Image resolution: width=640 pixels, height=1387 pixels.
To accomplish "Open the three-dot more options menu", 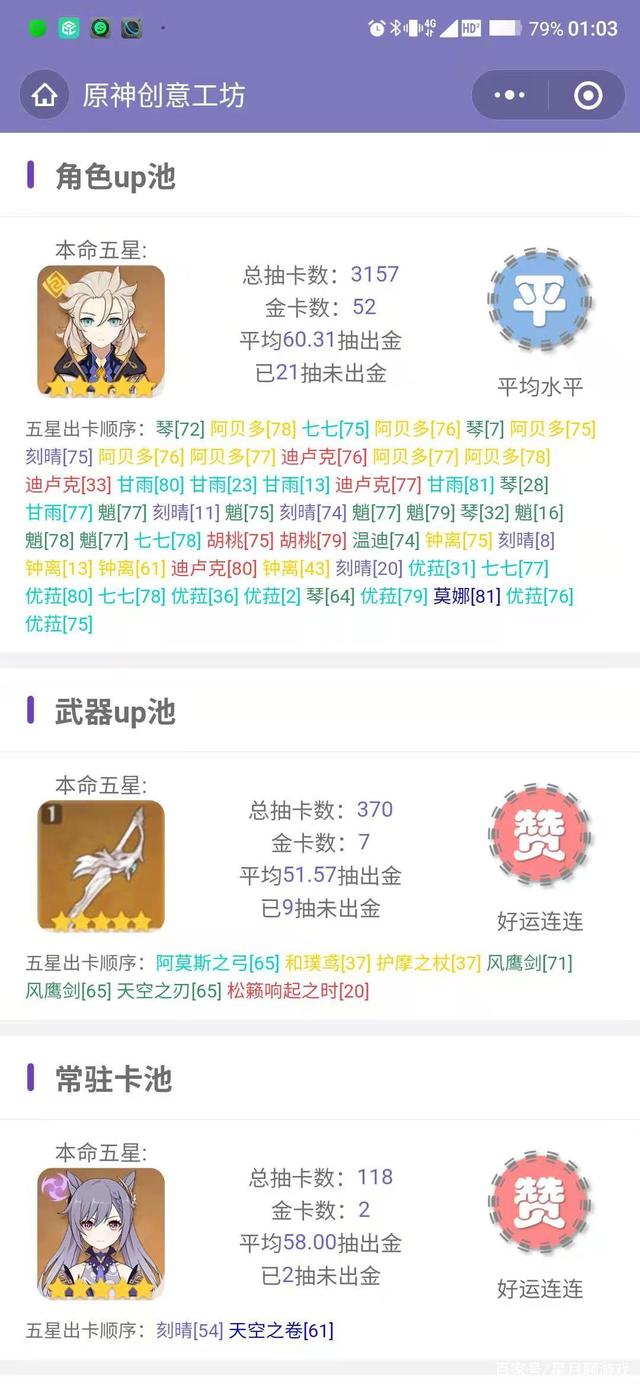I will [x=509, y=95].
